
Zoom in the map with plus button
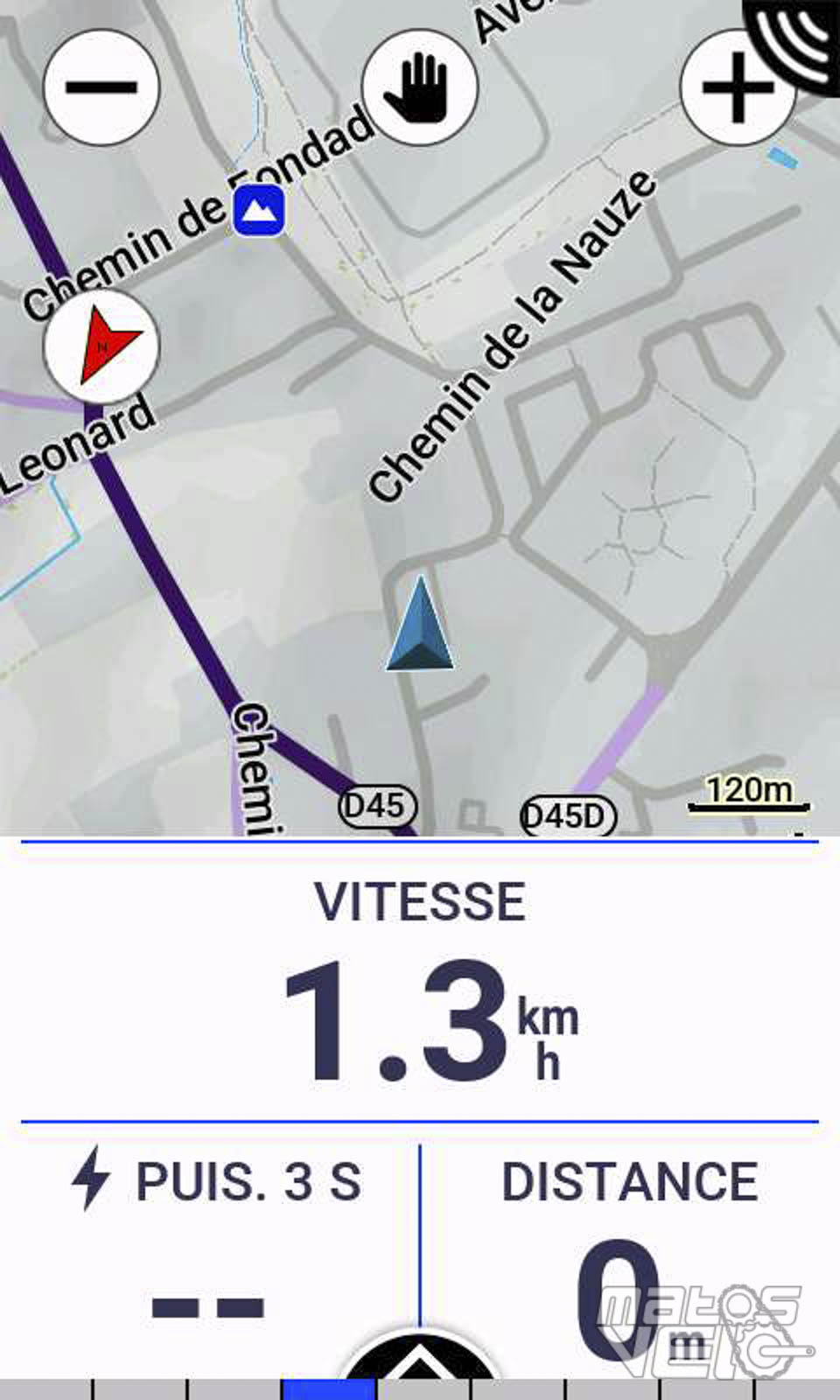[738, 87]
